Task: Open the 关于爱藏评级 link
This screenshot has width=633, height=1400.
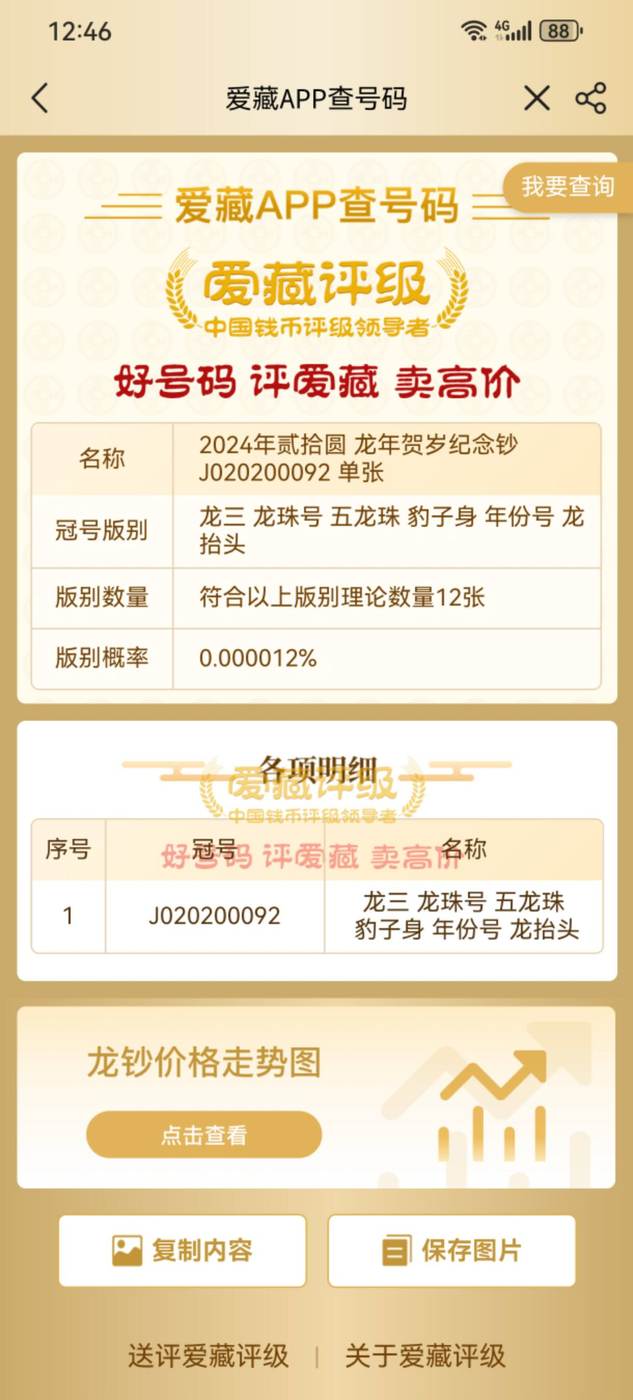Action: pyautogui.click(x=425, y=1356)
